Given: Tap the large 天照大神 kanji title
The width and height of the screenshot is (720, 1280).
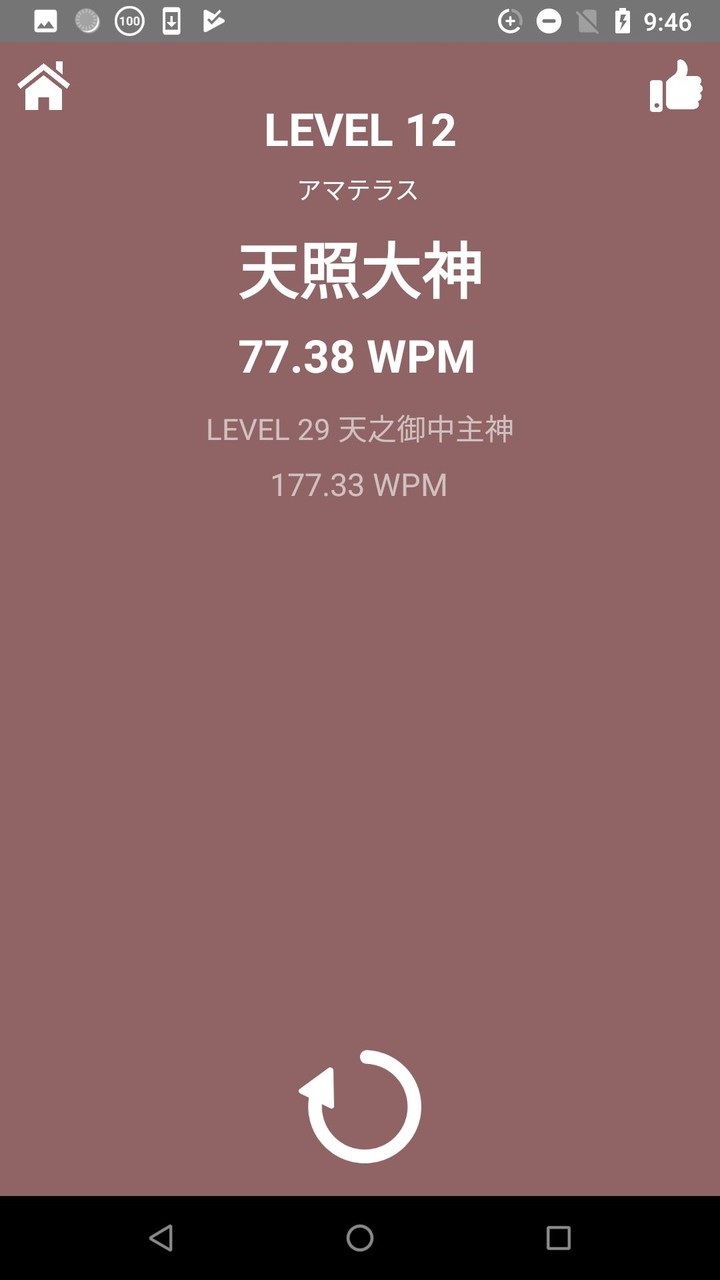Looking at the screenshot, I should point(360,268).
